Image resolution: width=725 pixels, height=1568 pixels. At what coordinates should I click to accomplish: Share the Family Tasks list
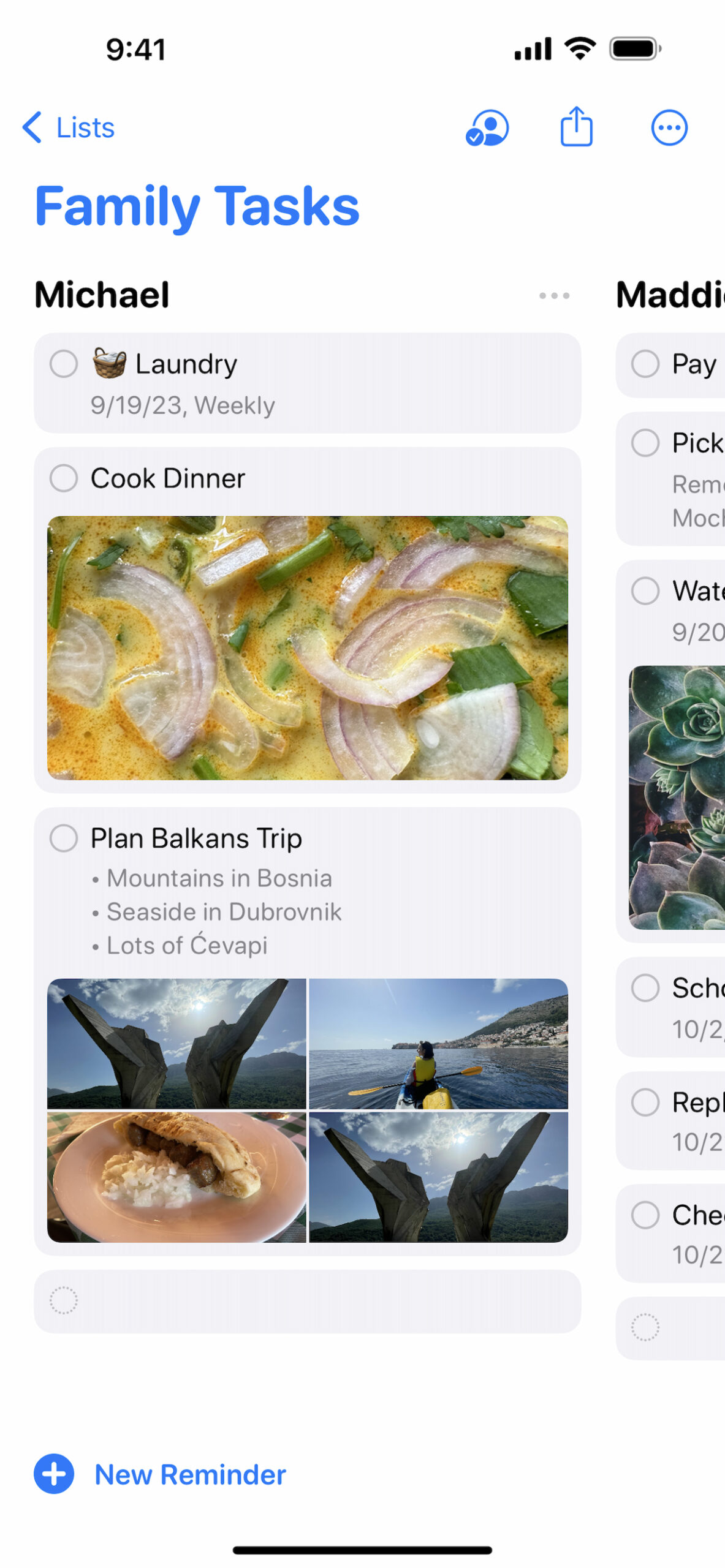(x=576, y=126)
